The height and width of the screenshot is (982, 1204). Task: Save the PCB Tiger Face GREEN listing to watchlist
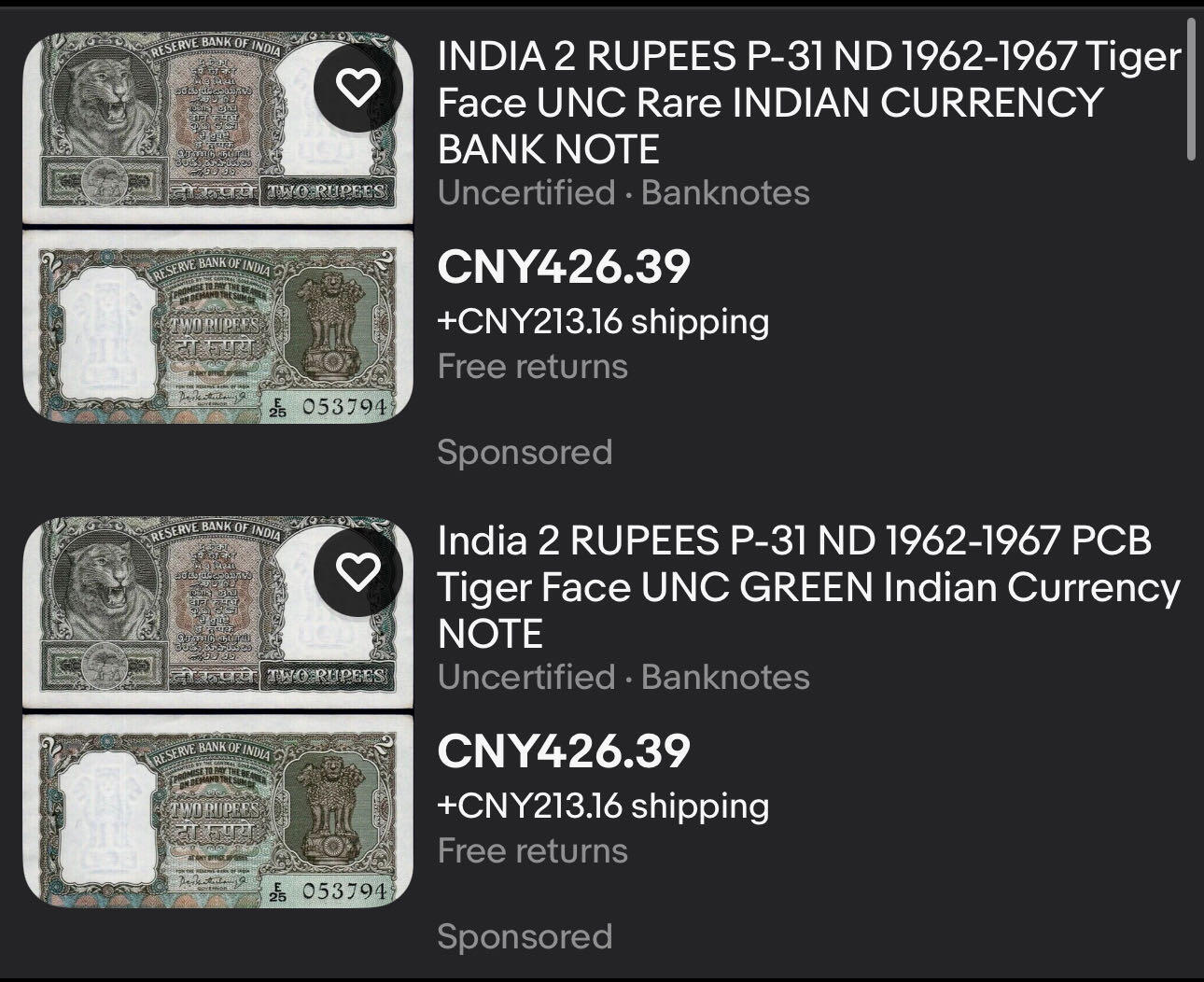pos(358,571)
